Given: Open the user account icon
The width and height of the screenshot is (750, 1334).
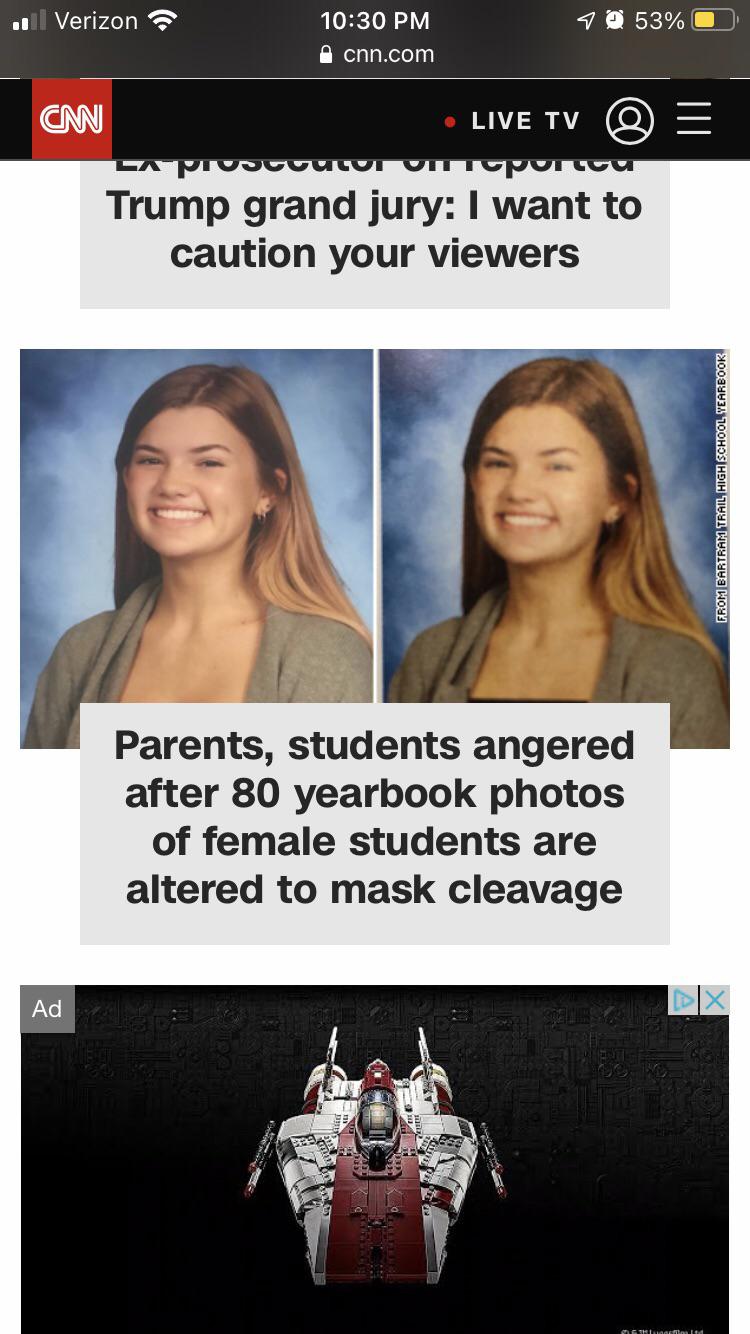Looking at the screenshot, I should coord(630,121).
